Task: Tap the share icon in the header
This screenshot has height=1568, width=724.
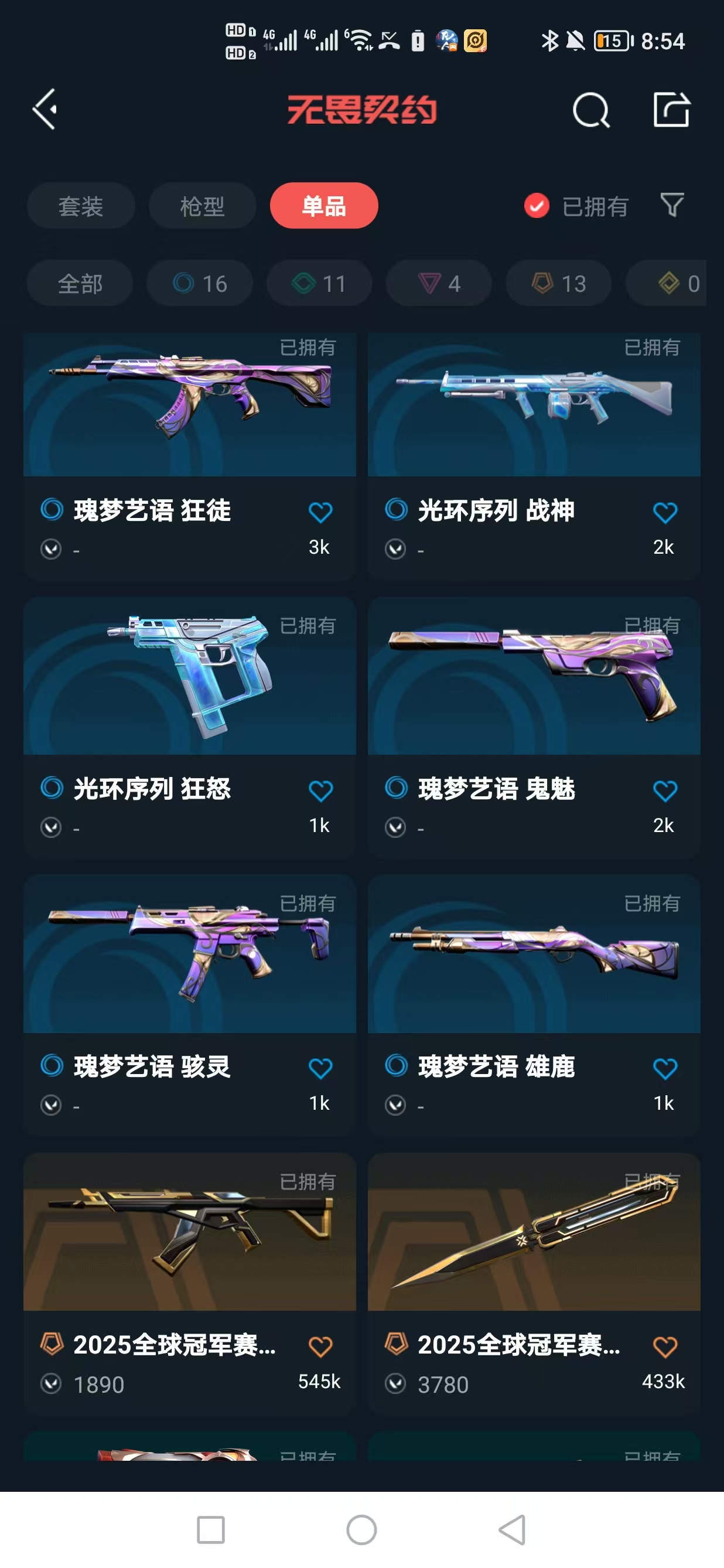Action: [x=671, y=110]
